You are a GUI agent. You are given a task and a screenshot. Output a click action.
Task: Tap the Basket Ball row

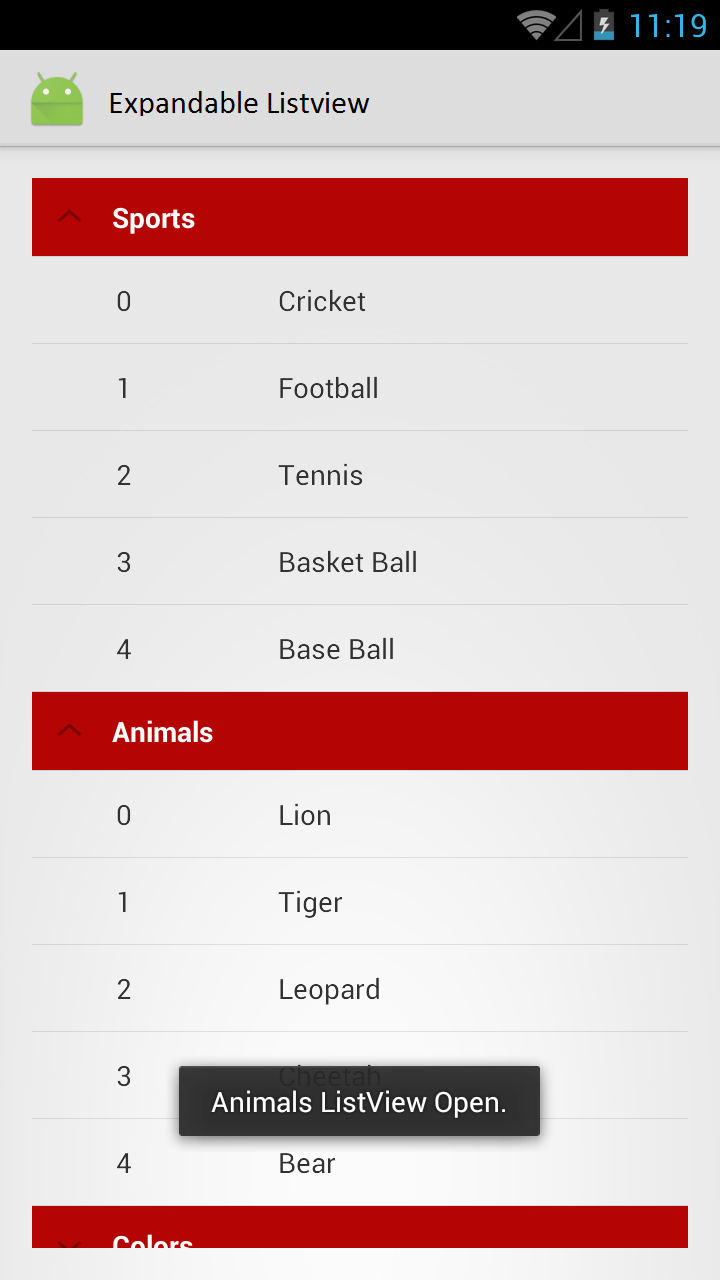[360, 561]
